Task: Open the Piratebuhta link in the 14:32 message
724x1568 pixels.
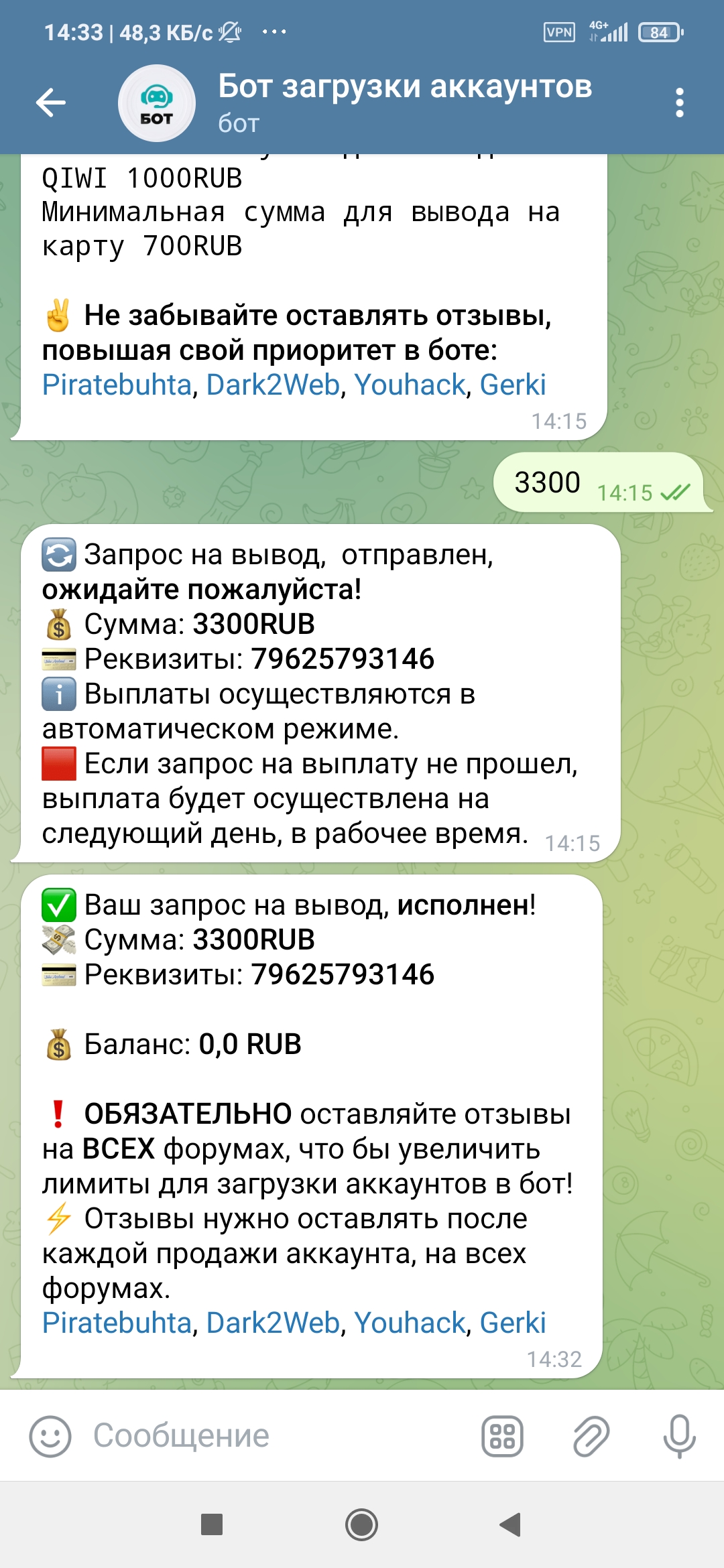Action: [x=117, y=1323]
